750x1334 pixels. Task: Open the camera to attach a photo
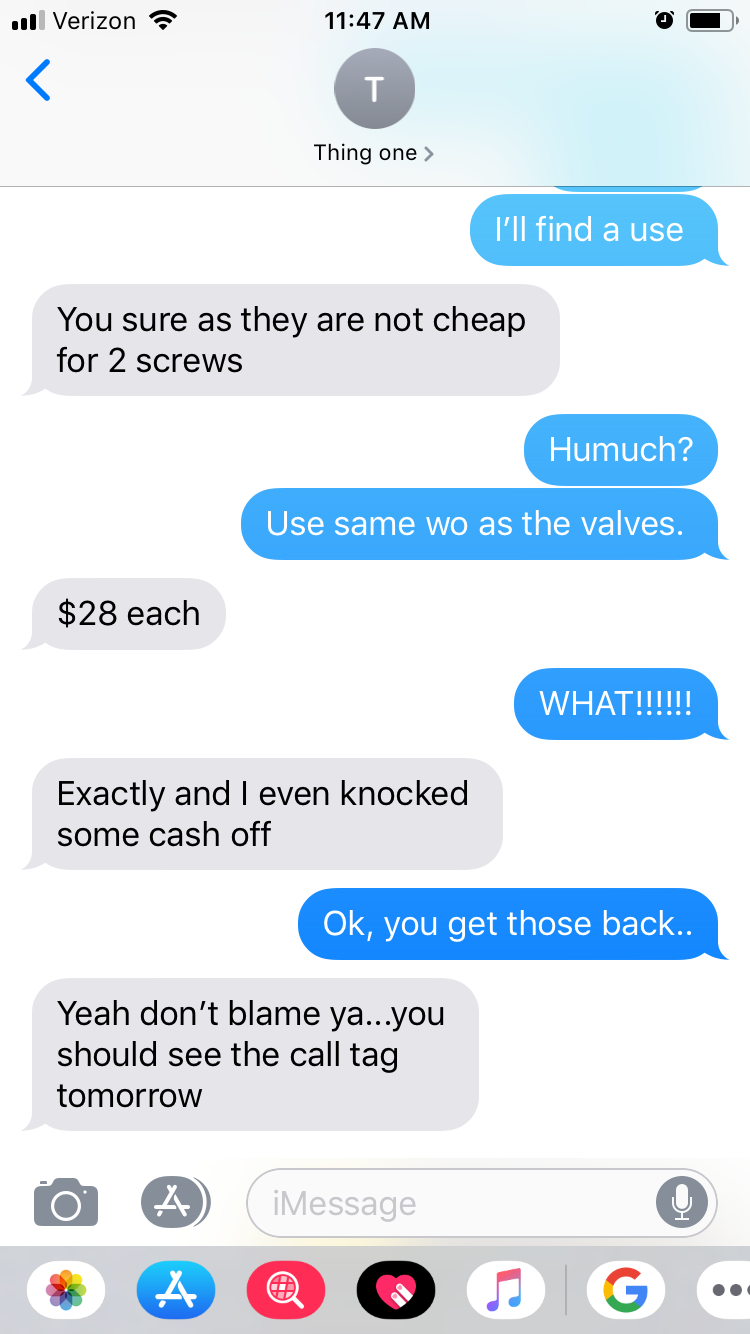(66, 1201)
